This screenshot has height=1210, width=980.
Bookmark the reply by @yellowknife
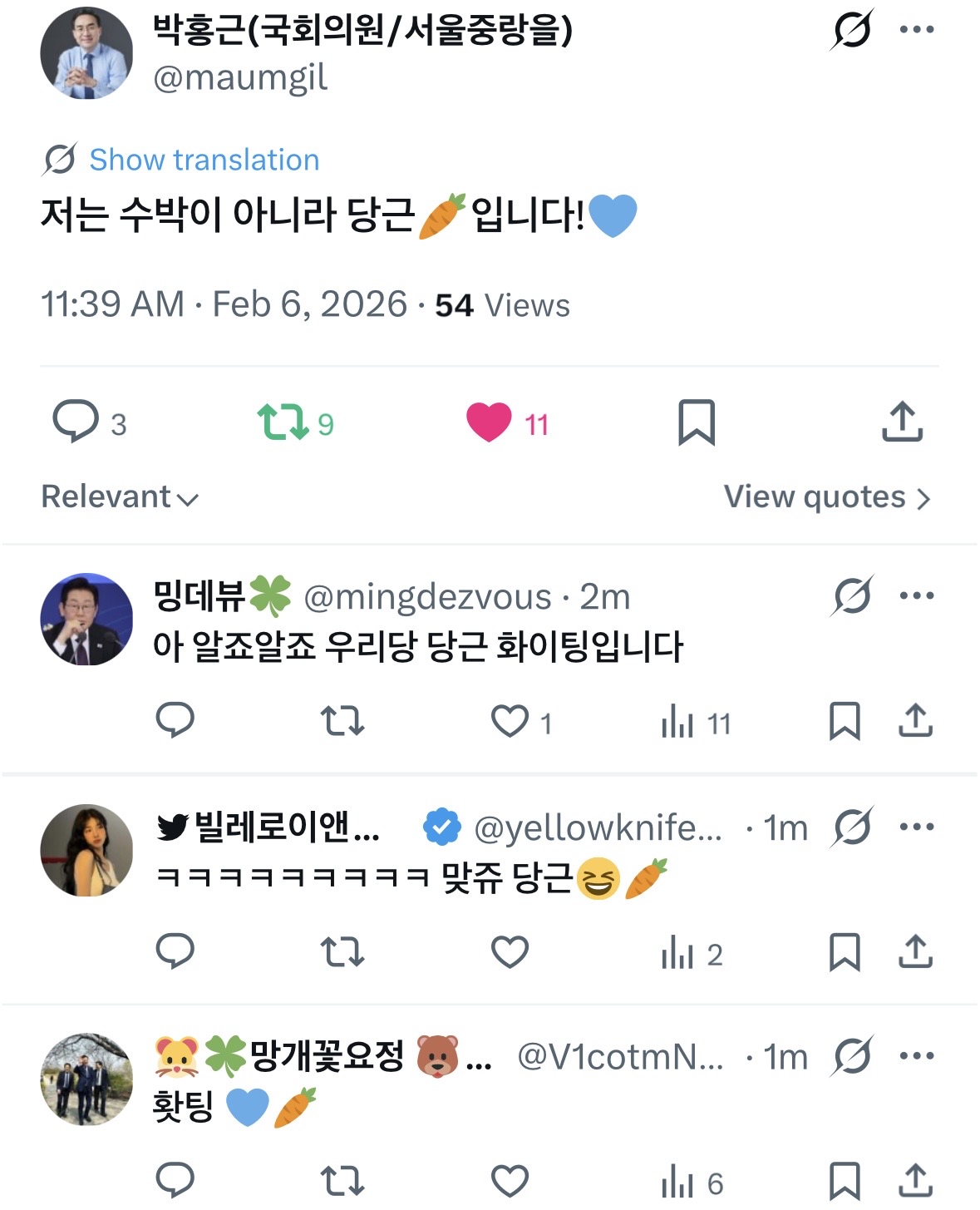[845, 952]
